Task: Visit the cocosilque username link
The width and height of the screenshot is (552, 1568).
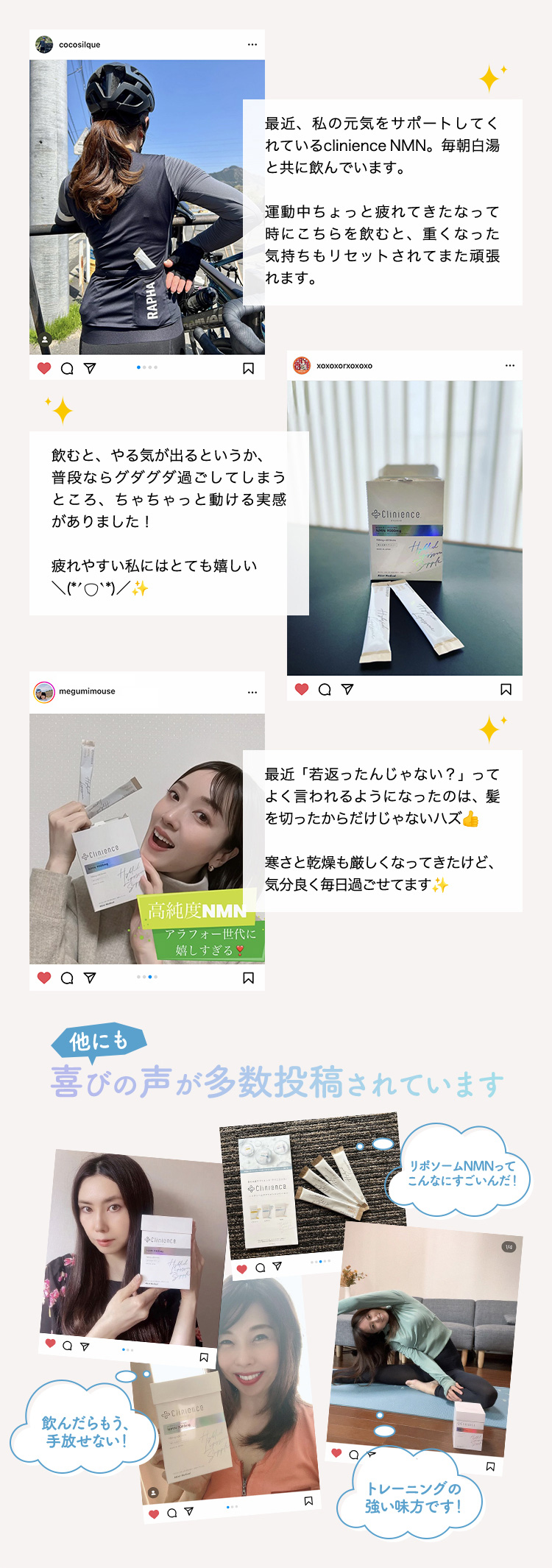Action: pos(81,44)
